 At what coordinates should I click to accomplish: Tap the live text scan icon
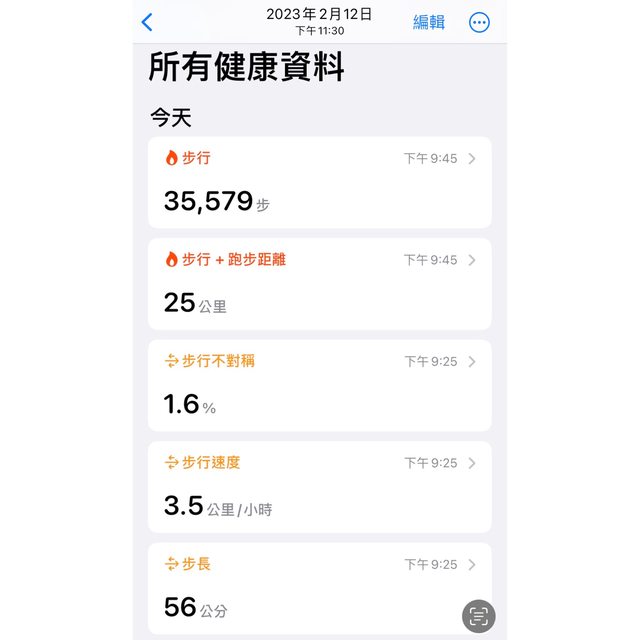point(479,616)
